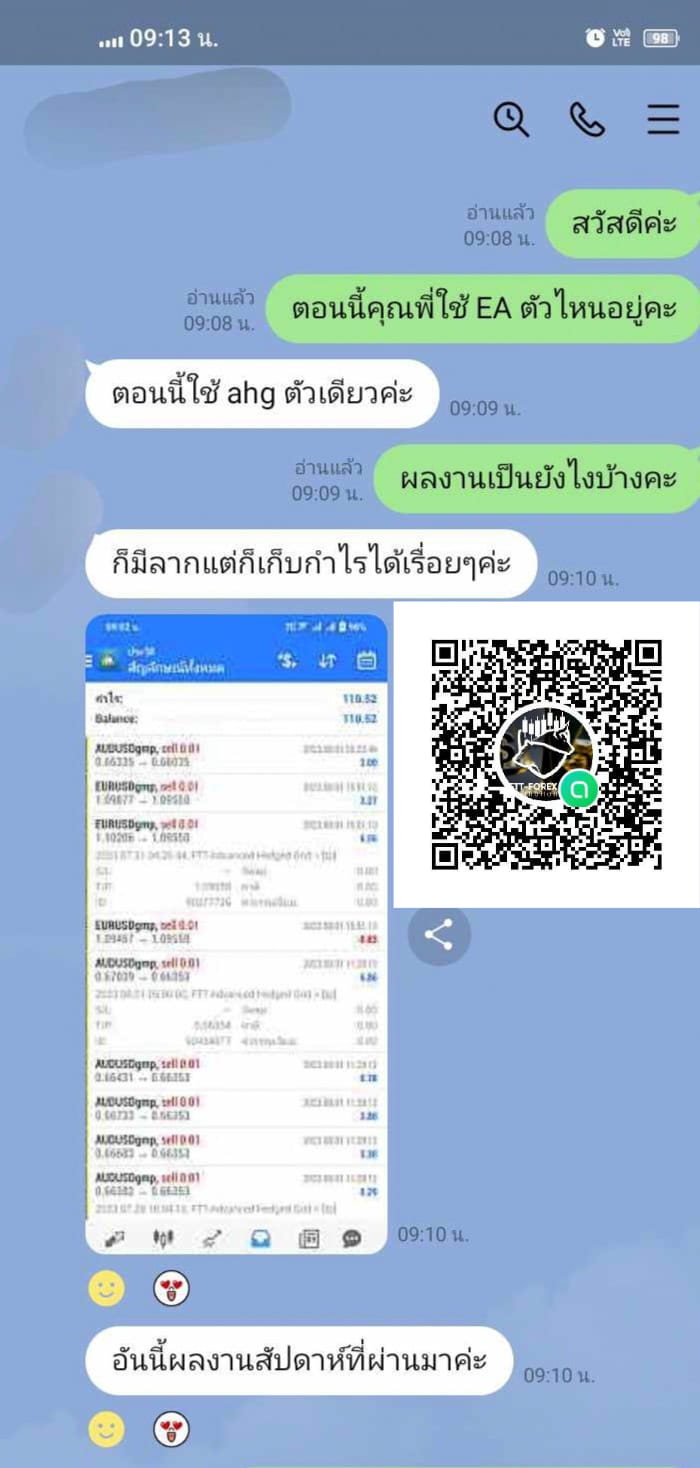Open the trade history screenshot image

tap(236, 932)
